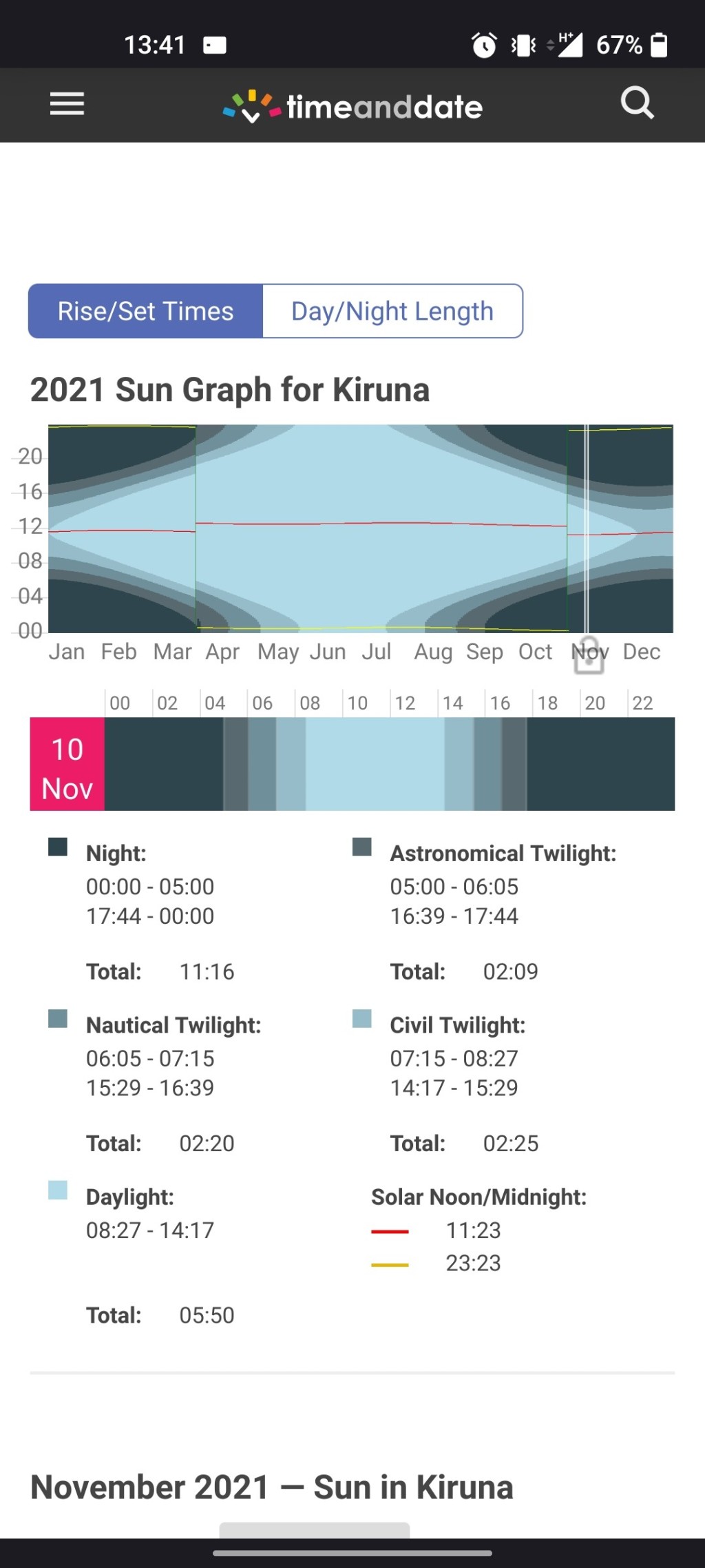Select the Rise/Set Times view
The width and height of the screenshot is (705, 1568).
[x=145, y=311]
